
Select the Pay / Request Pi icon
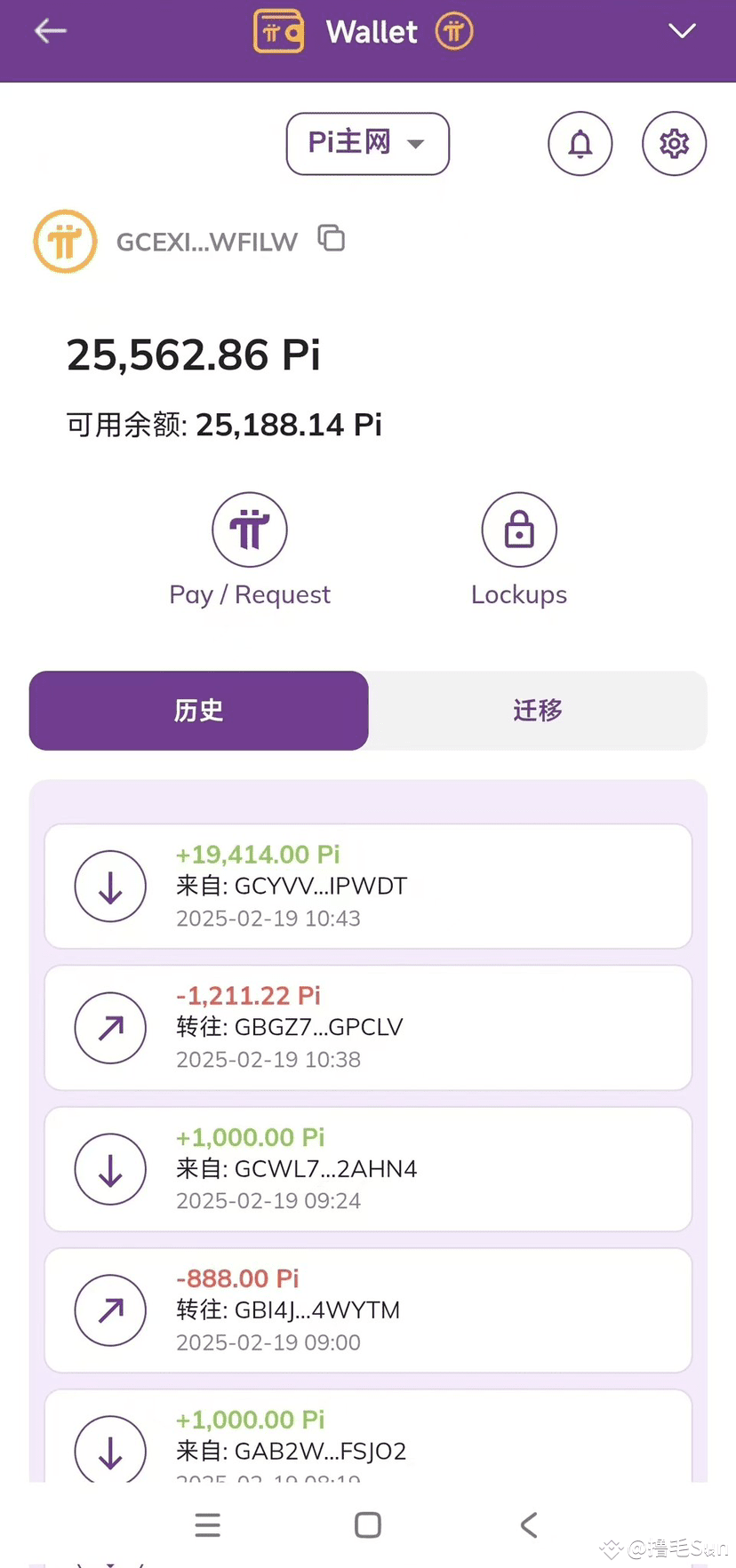249,529
